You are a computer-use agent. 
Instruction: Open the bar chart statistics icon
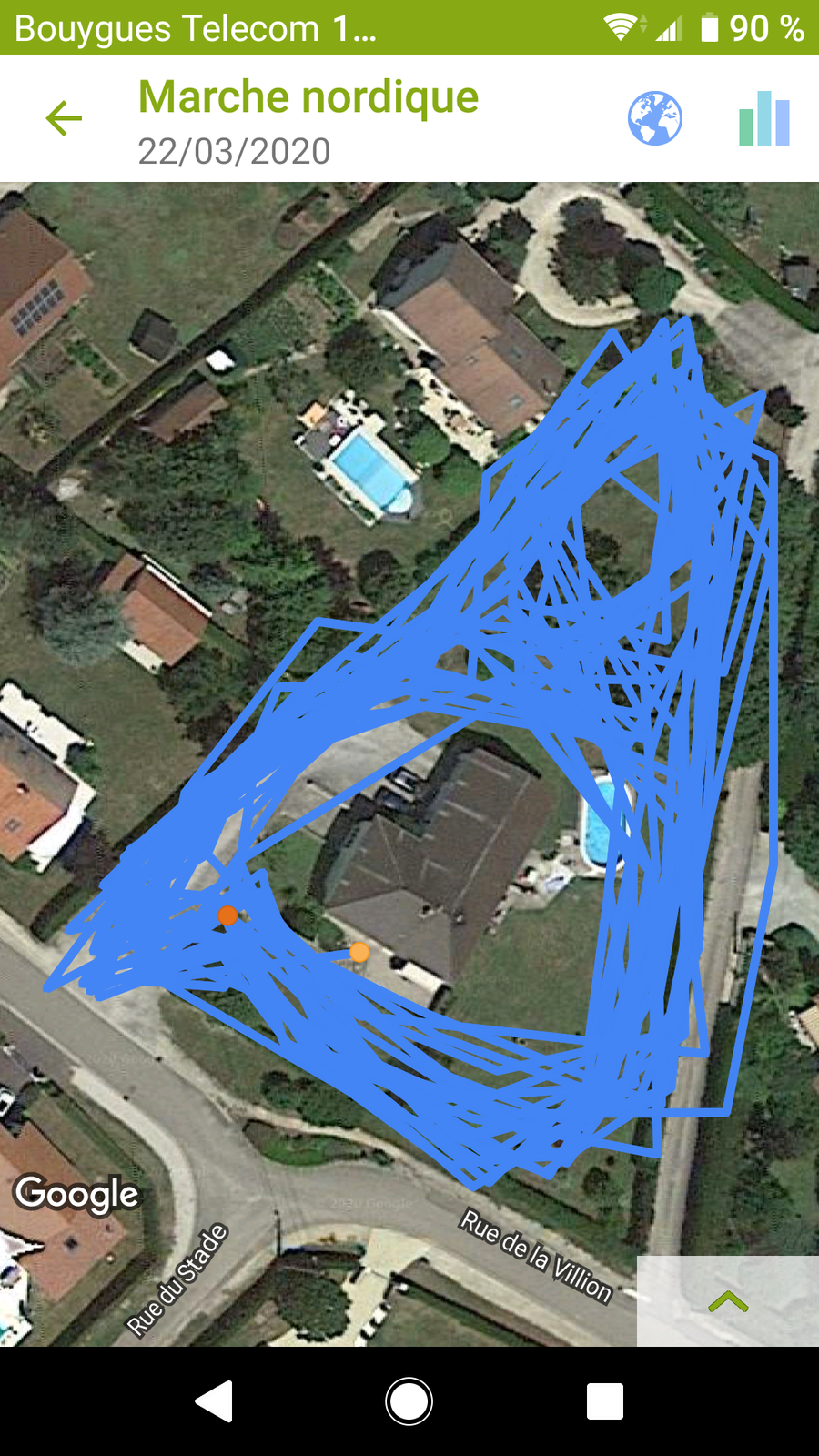(x=764, y=119)
